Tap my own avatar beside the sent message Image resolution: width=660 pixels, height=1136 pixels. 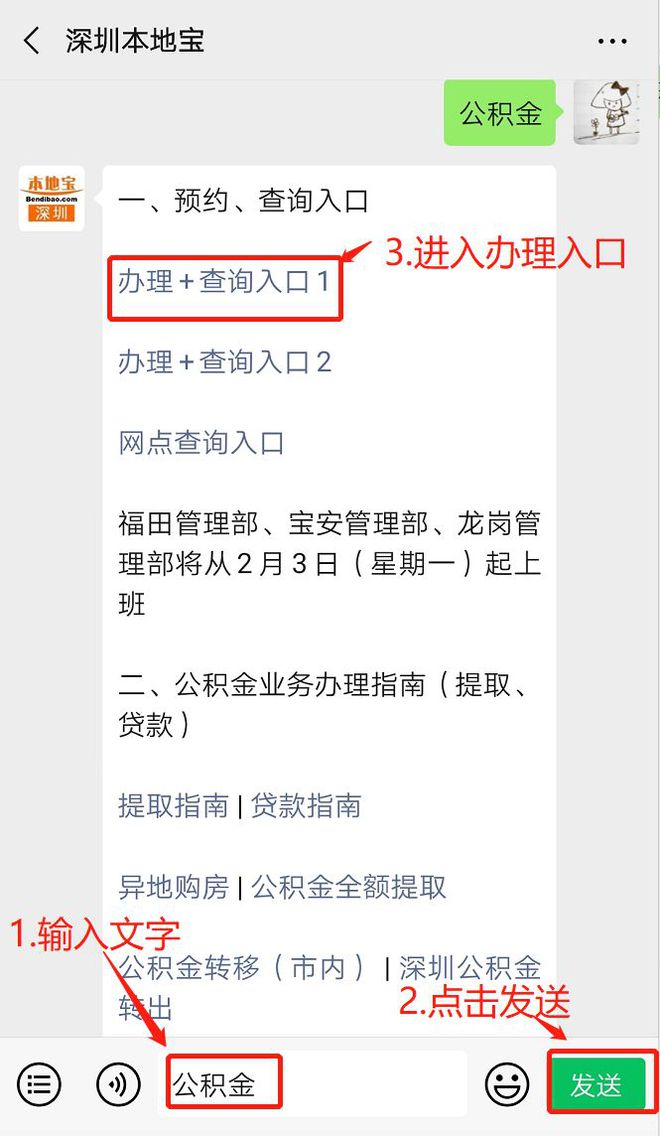(x=606, y=112)
